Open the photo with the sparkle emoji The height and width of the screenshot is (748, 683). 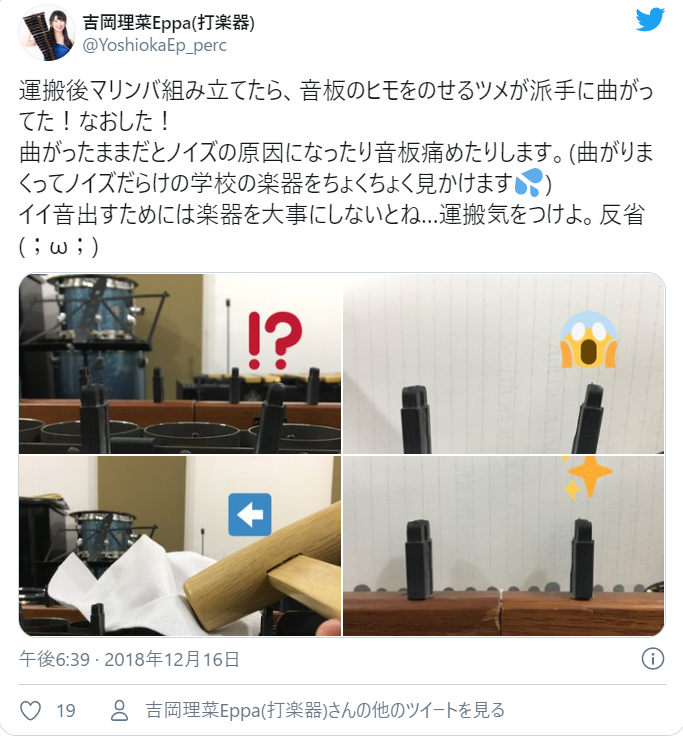tap(504, 545)
